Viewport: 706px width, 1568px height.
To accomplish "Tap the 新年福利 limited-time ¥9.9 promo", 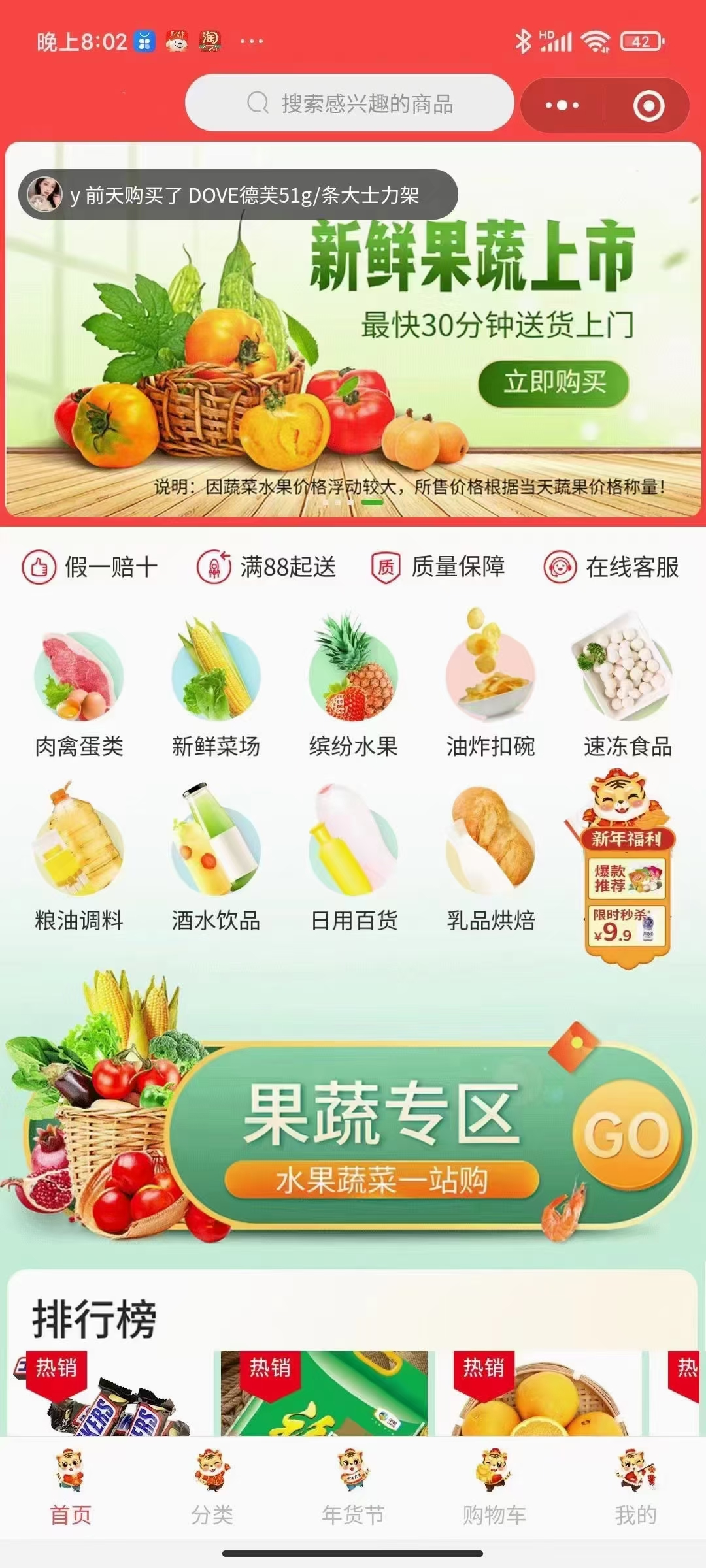I will 626,869.
